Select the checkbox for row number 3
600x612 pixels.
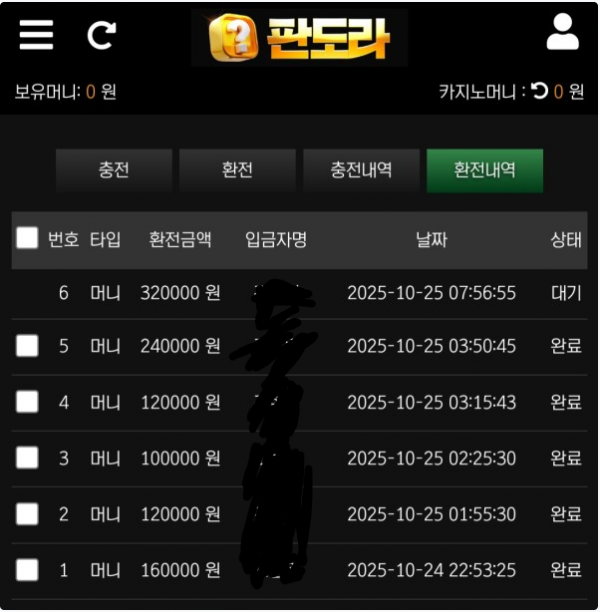click(x=27, y=458)
